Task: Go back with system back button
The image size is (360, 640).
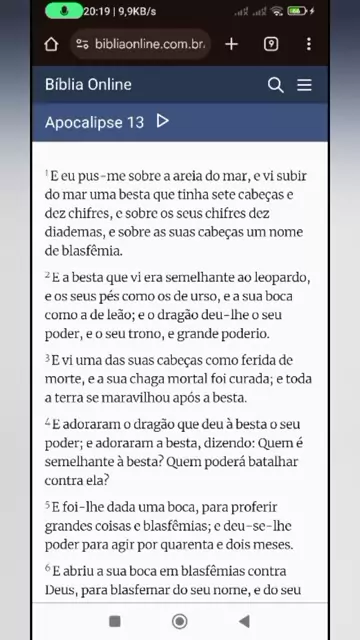Action: 244,621
